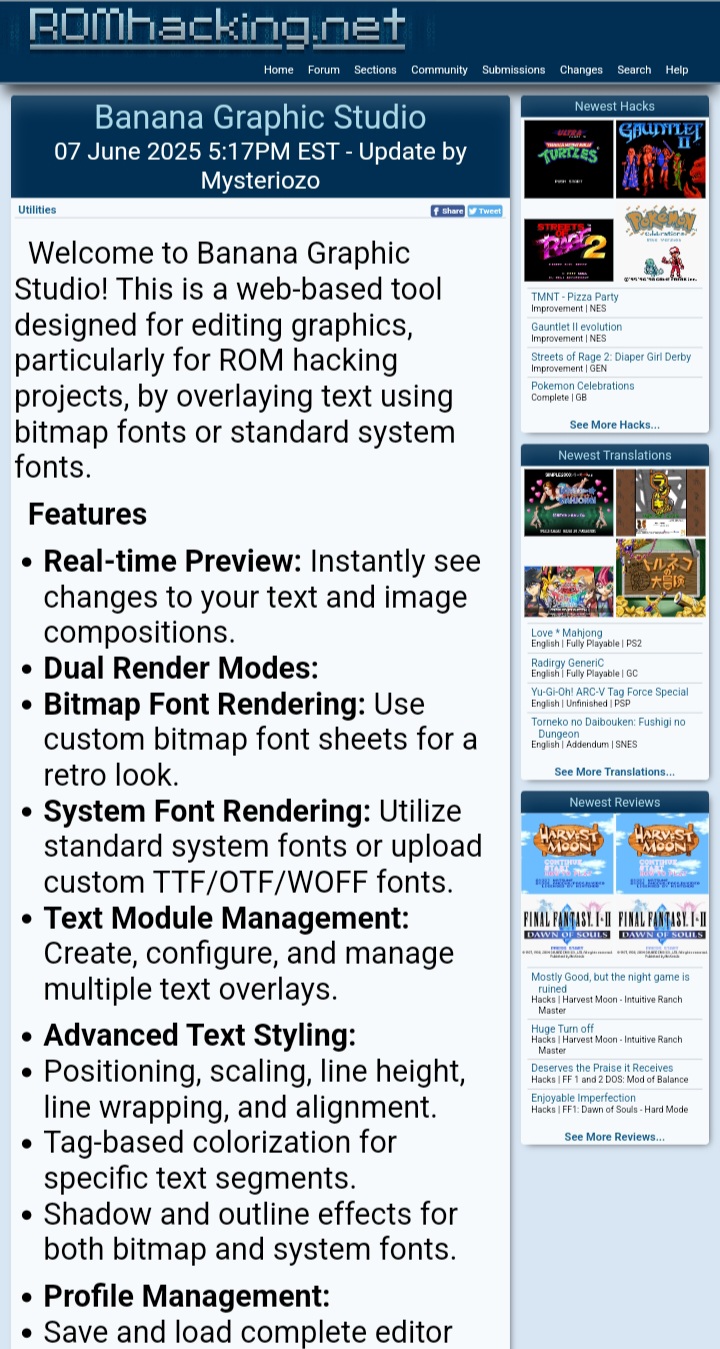This screenshot has height=1349, width=720.
Task: Tap the Utilities category link
Action: [37, 210]
